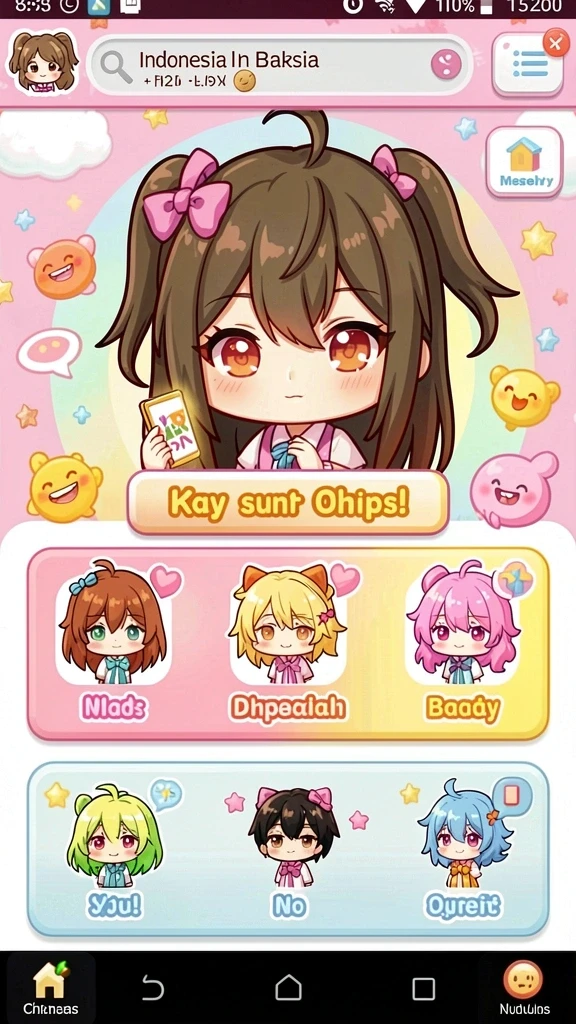Tap the pink round button inside search bar

pos(447,65)
